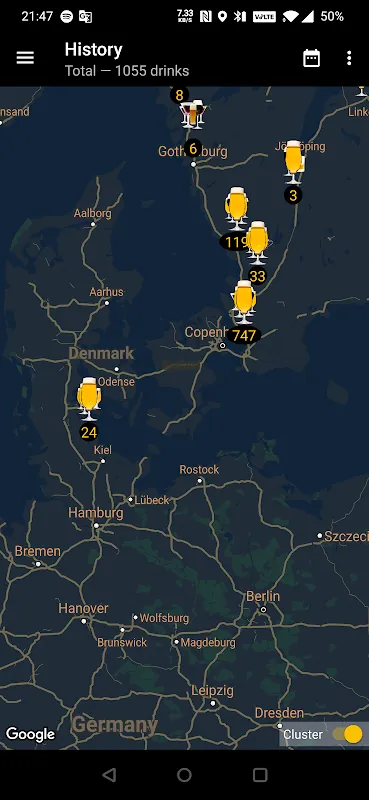
Task: Open the 747 drinks cluster near Copenhagen
Action: 244,310
